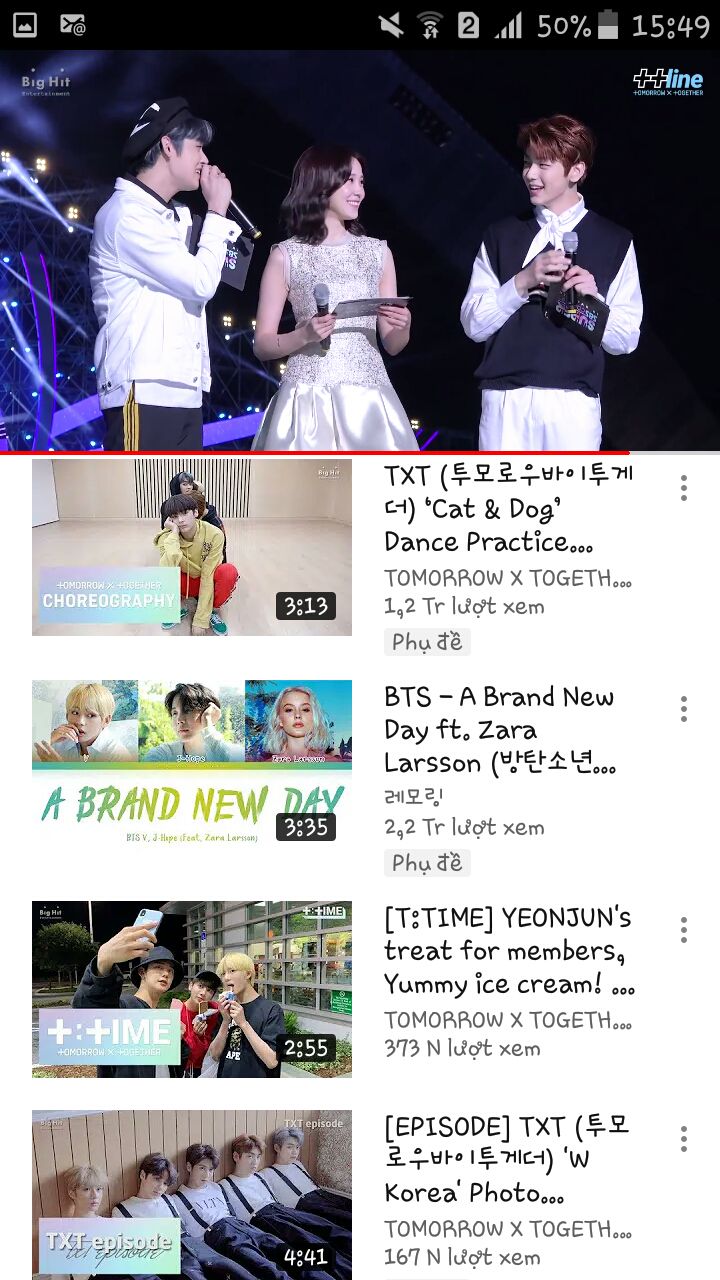Open options for YEONJUN's treat video
The width and height of the screenshot is (720, 1280).
[684, 930]
